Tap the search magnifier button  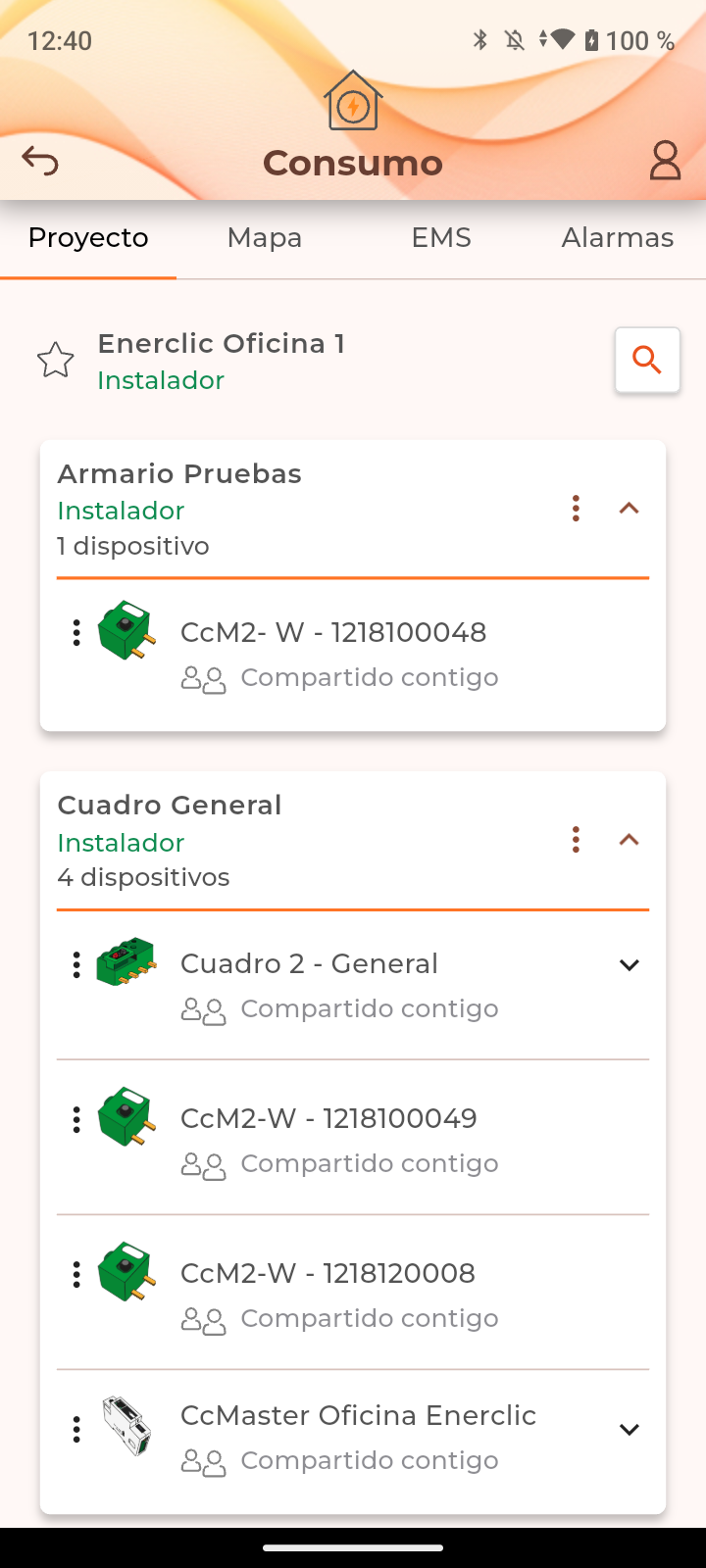click(647, 361)
